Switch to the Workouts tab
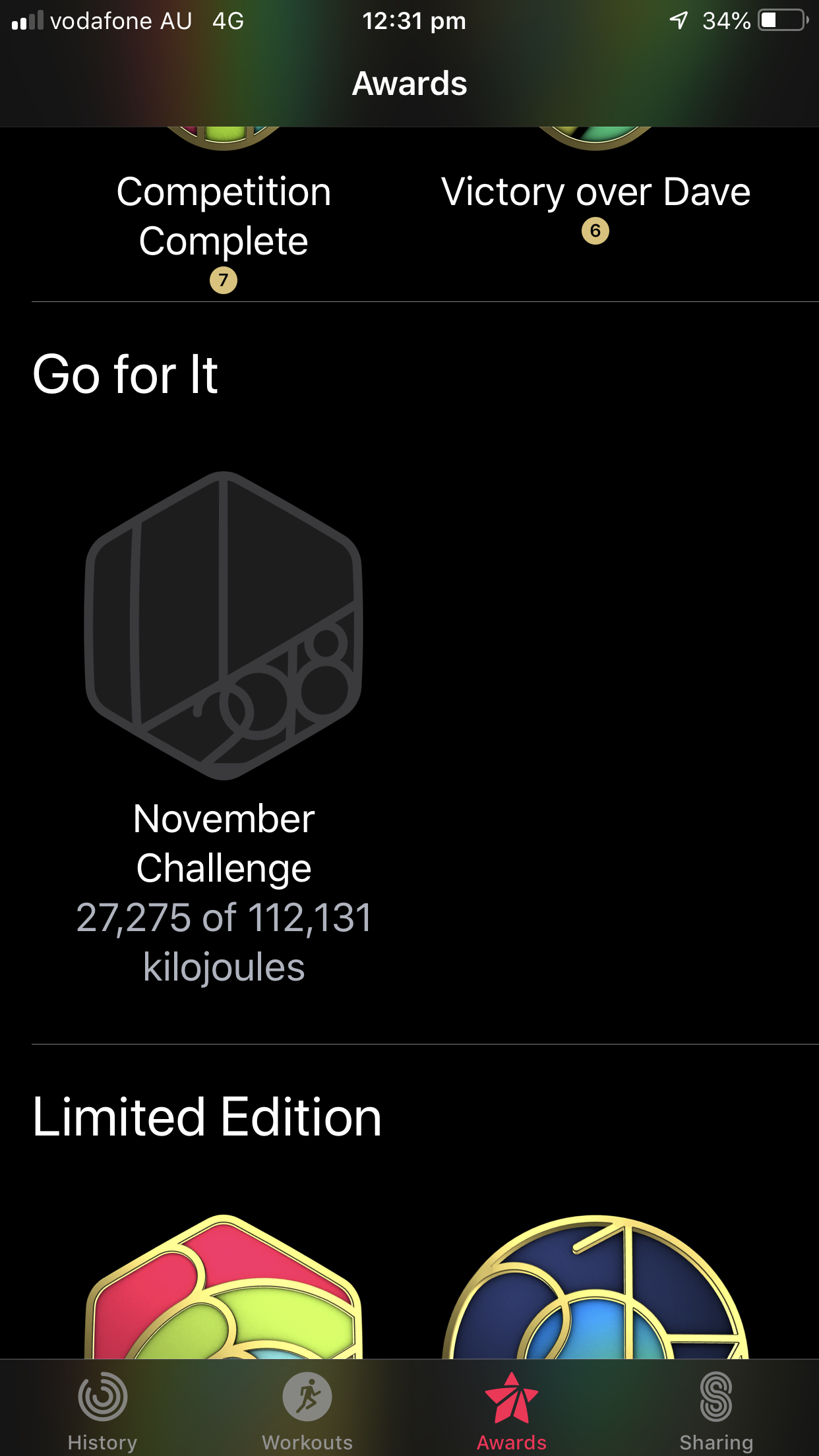 [x=307, y=1409]
